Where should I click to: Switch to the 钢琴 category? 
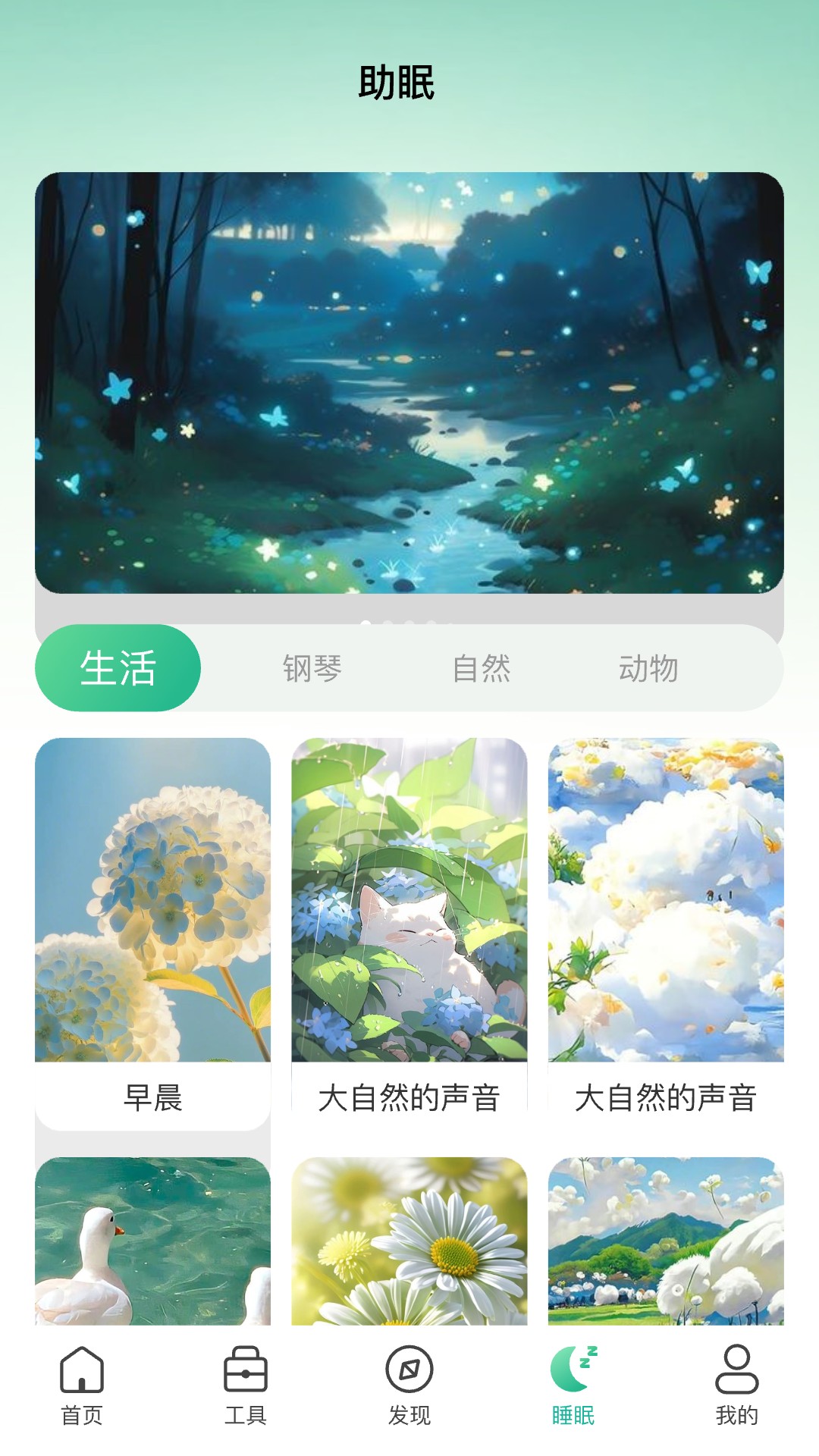(x=312, y=668)
